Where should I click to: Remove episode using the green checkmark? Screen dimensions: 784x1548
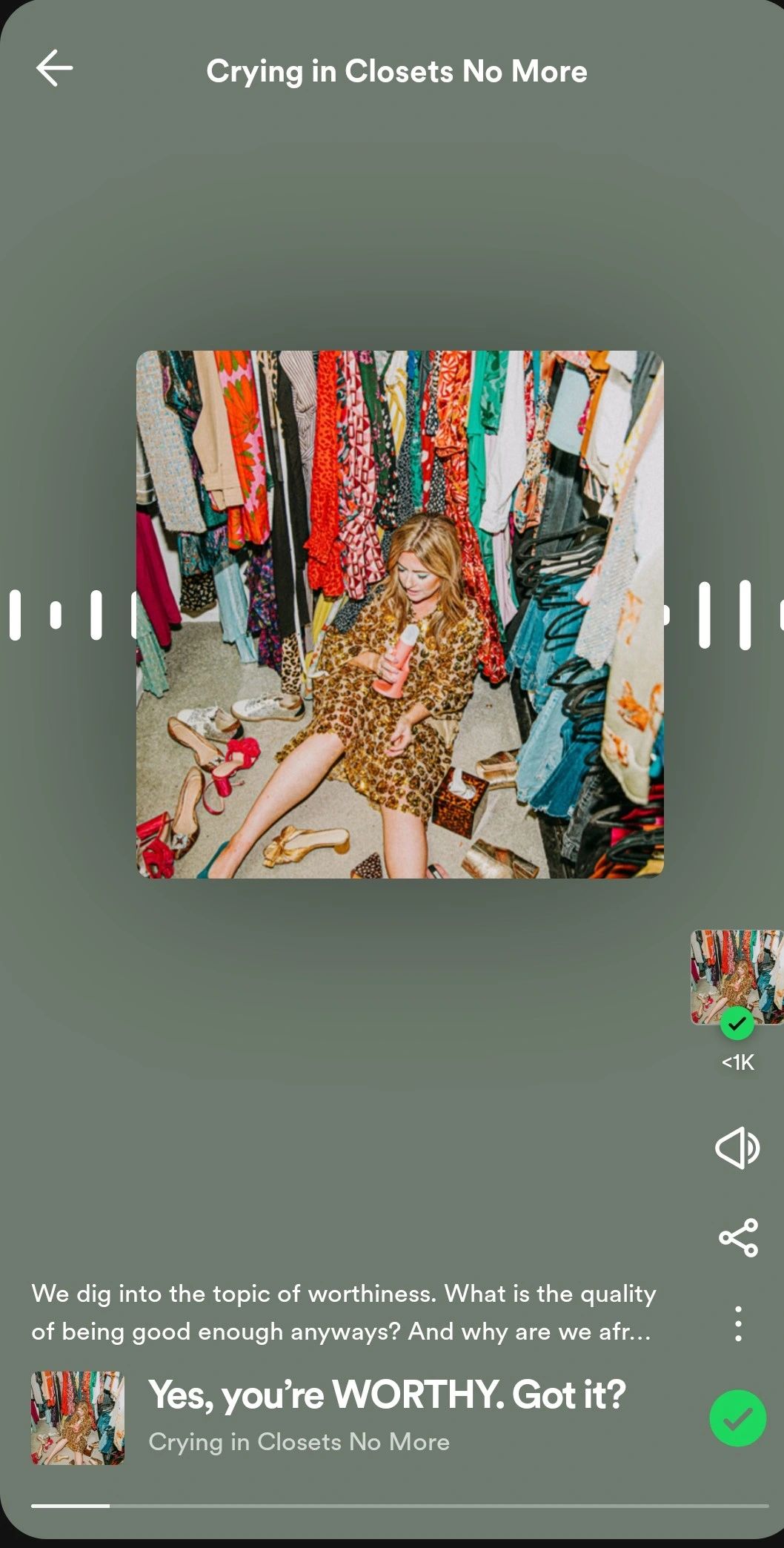(x=737, y=1418)
